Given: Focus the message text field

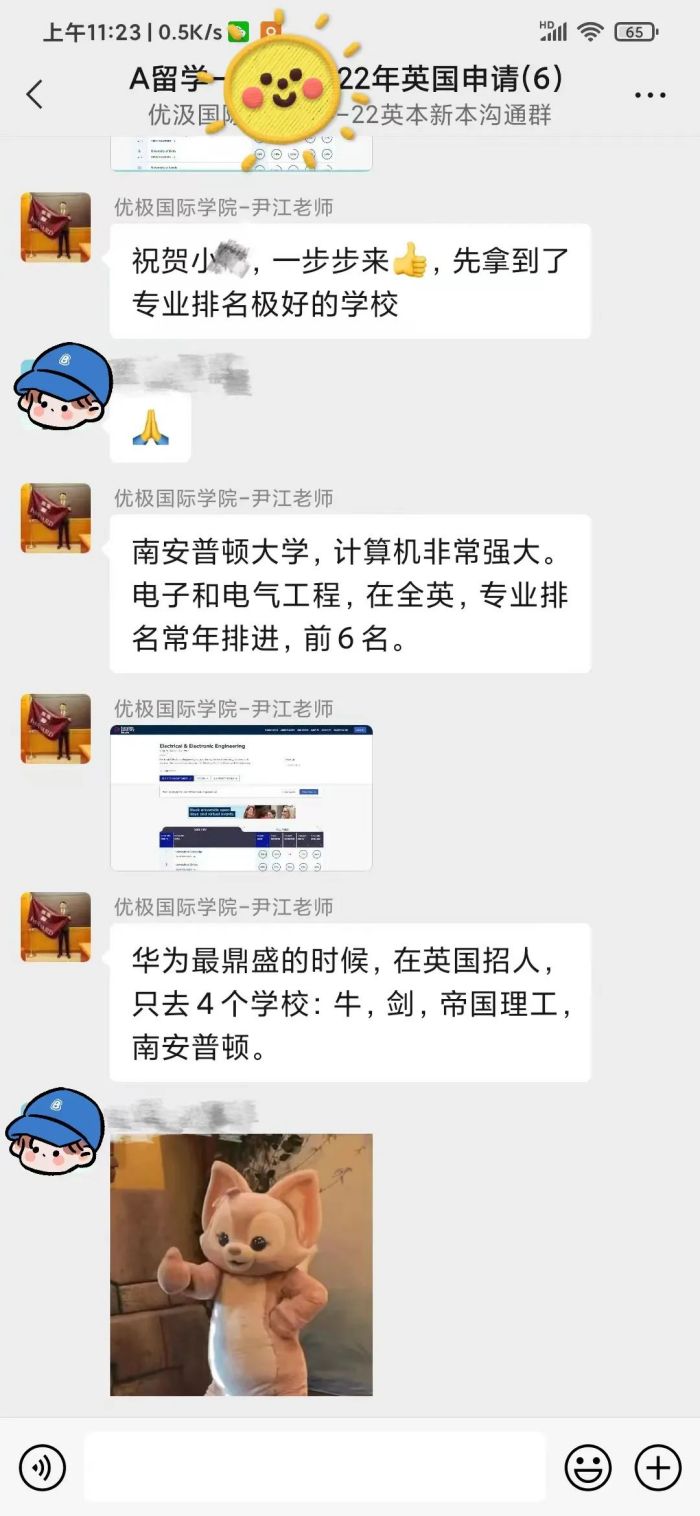Looking at the screenshot, I should [x=314, y=1467].
